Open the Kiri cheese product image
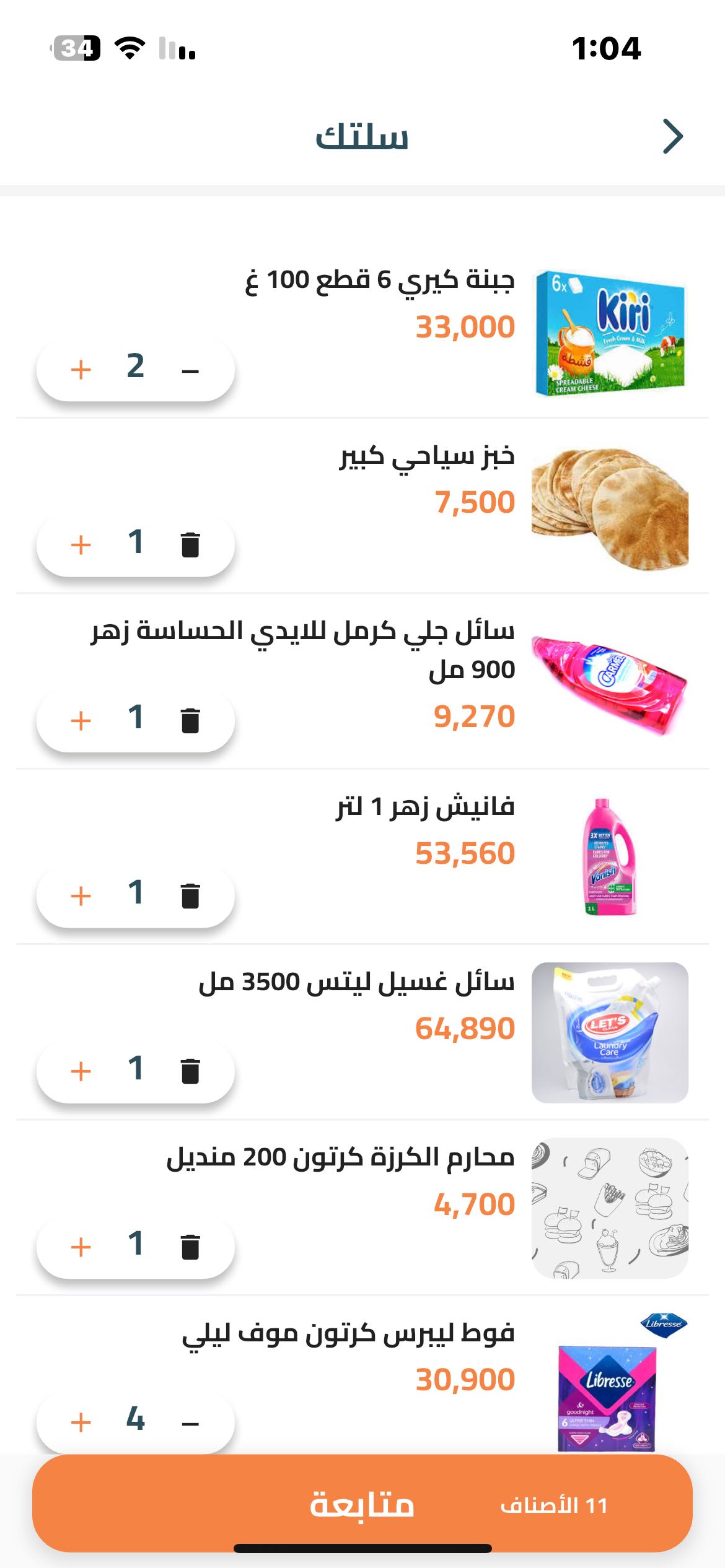The image size is (725, 1568). (610, 333)
